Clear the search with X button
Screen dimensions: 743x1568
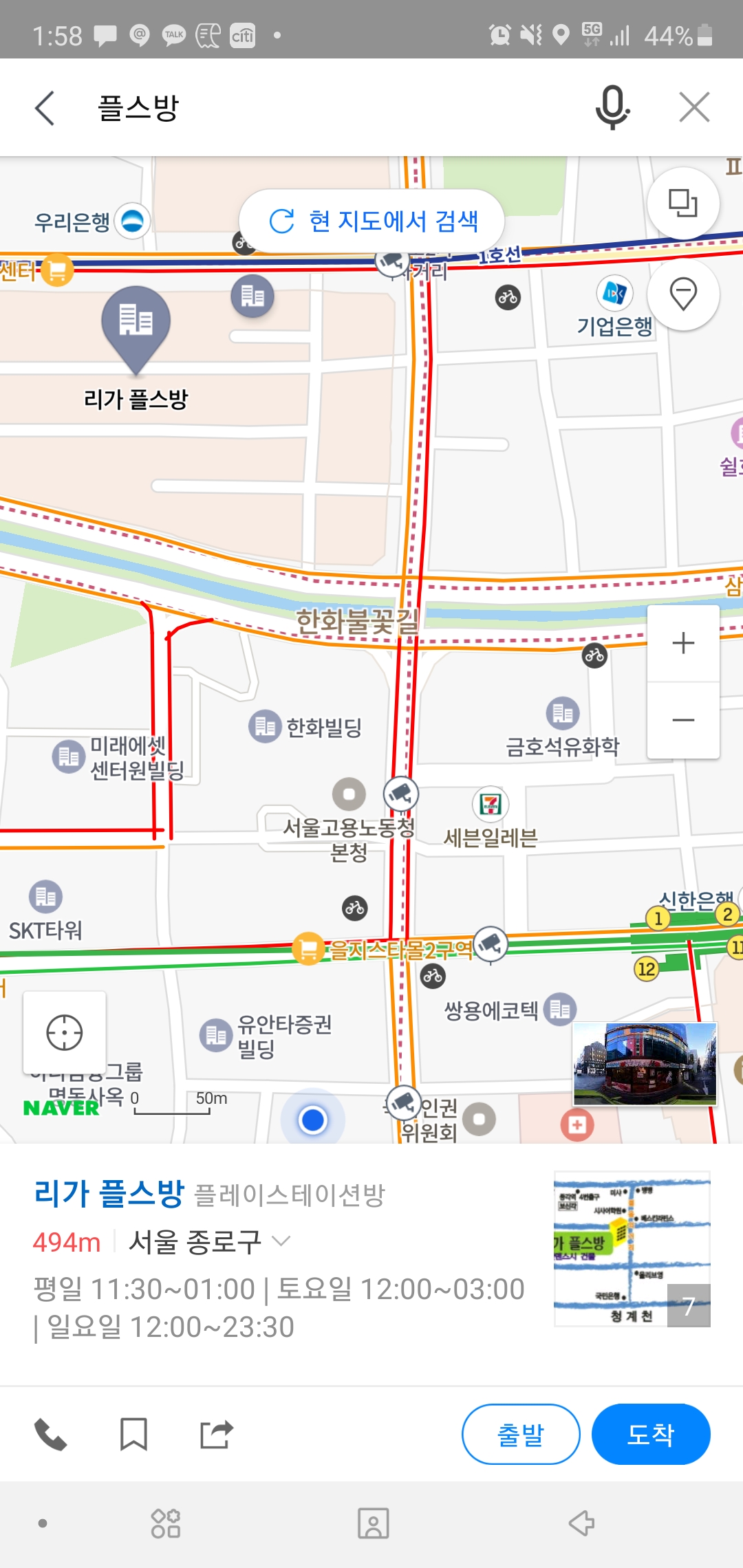coord(694,108)
